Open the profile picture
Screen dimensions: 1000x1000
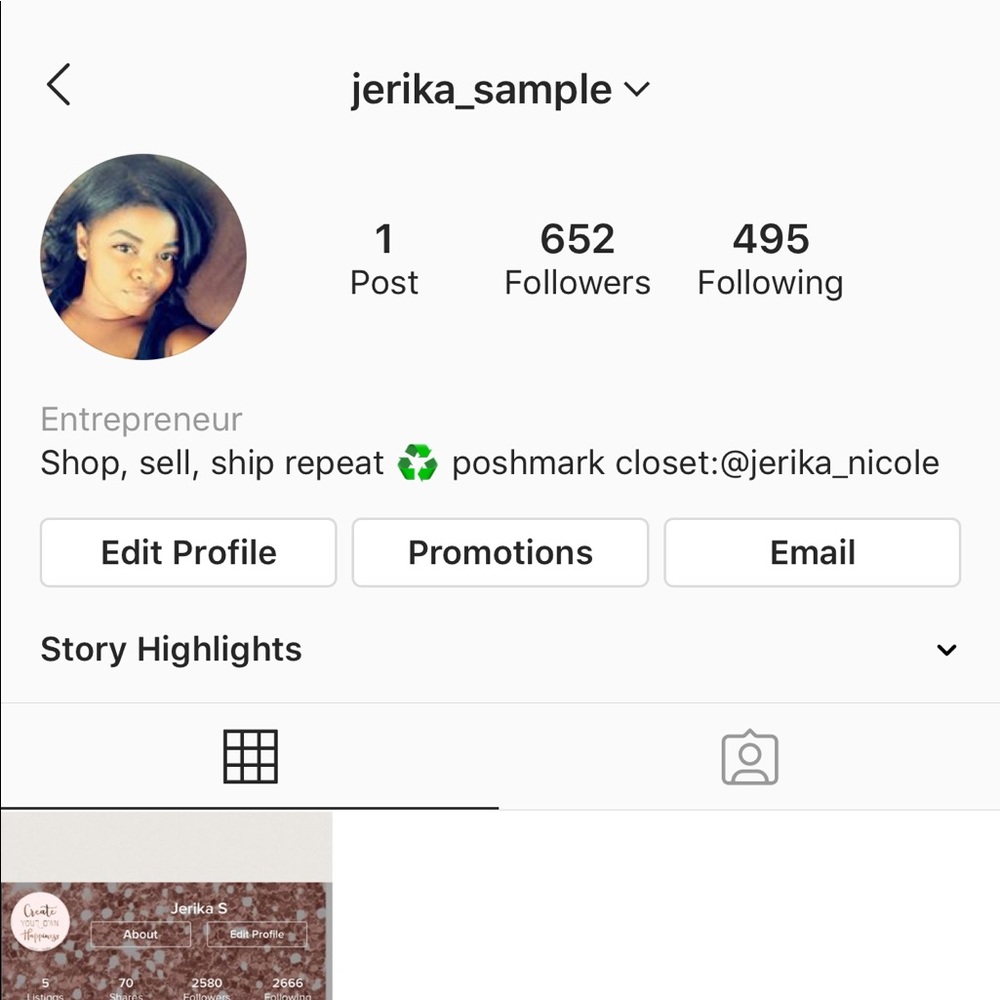pos(143,257)
